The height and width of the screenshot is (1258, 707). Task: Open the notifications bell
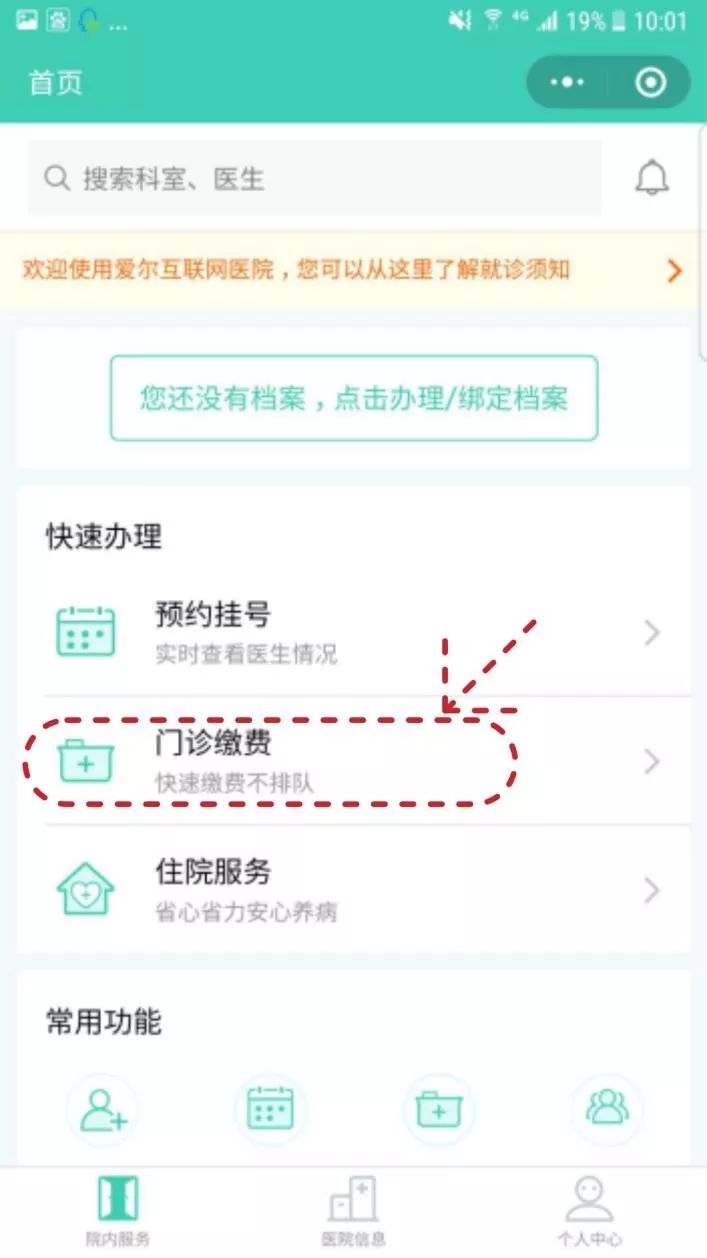point(652,179)
